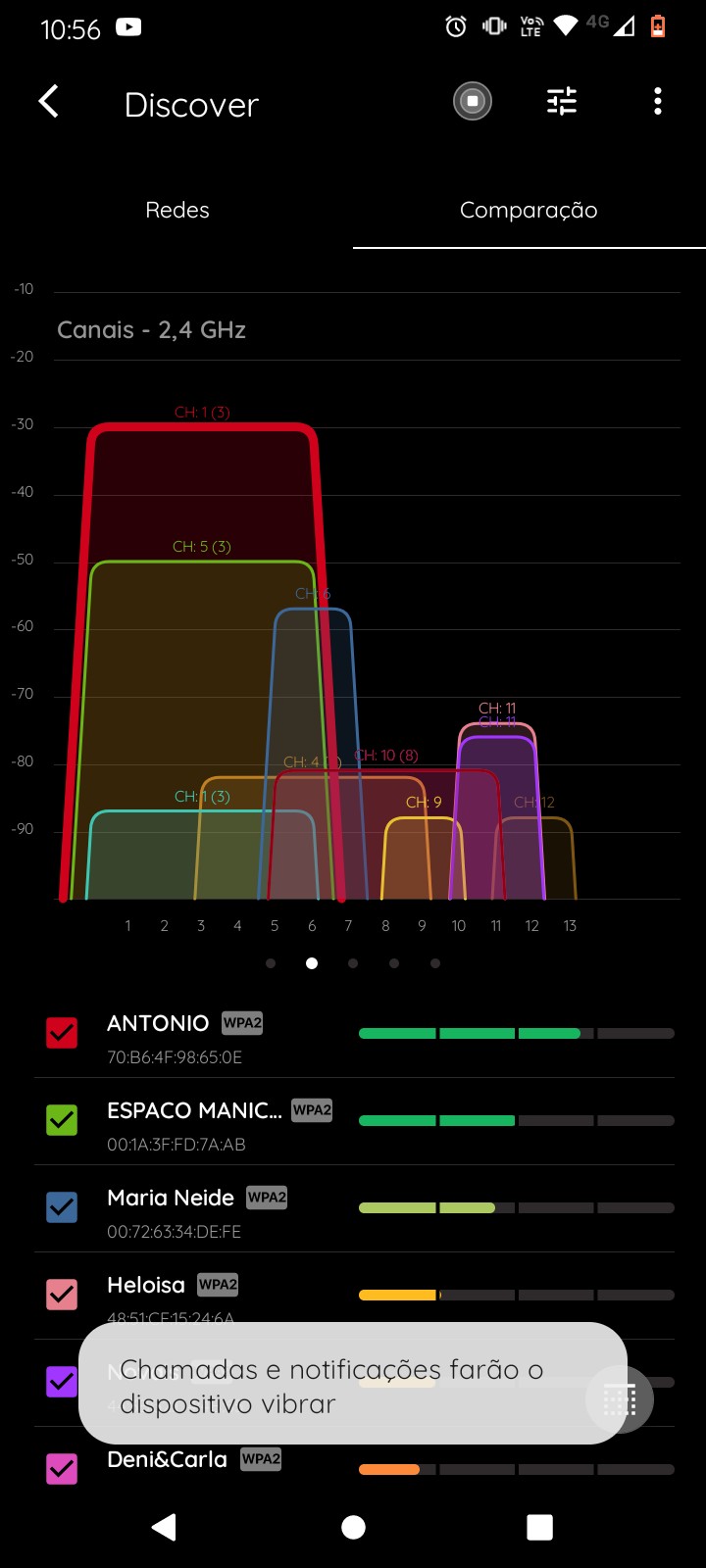Tap the system home button
706x1568 pixels.
[x=353, y=1527]
